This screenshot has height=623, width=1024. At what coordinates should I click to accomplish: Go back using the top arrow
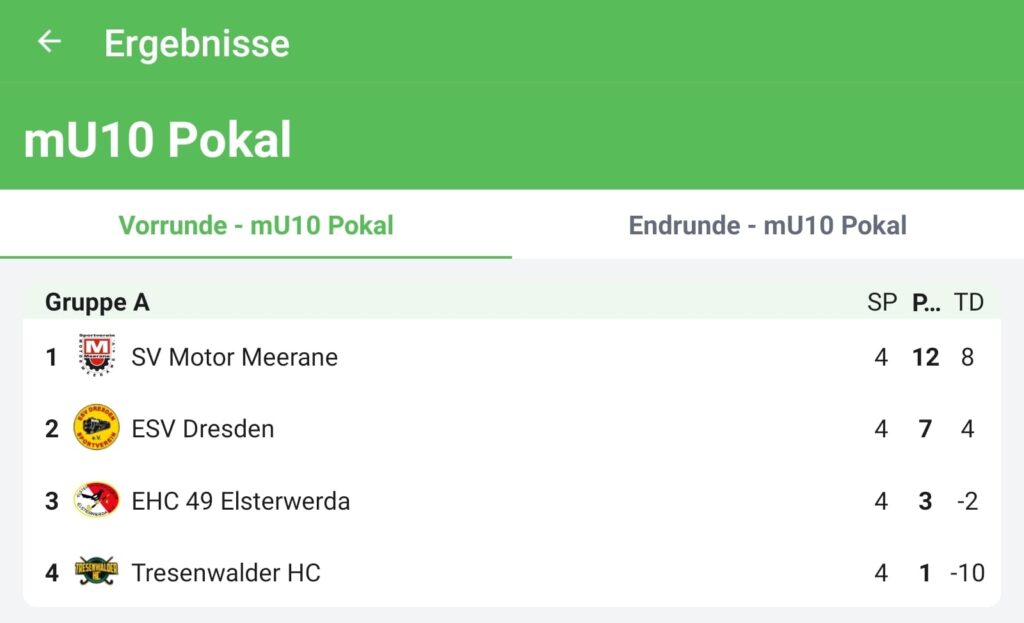coord(48,42)
